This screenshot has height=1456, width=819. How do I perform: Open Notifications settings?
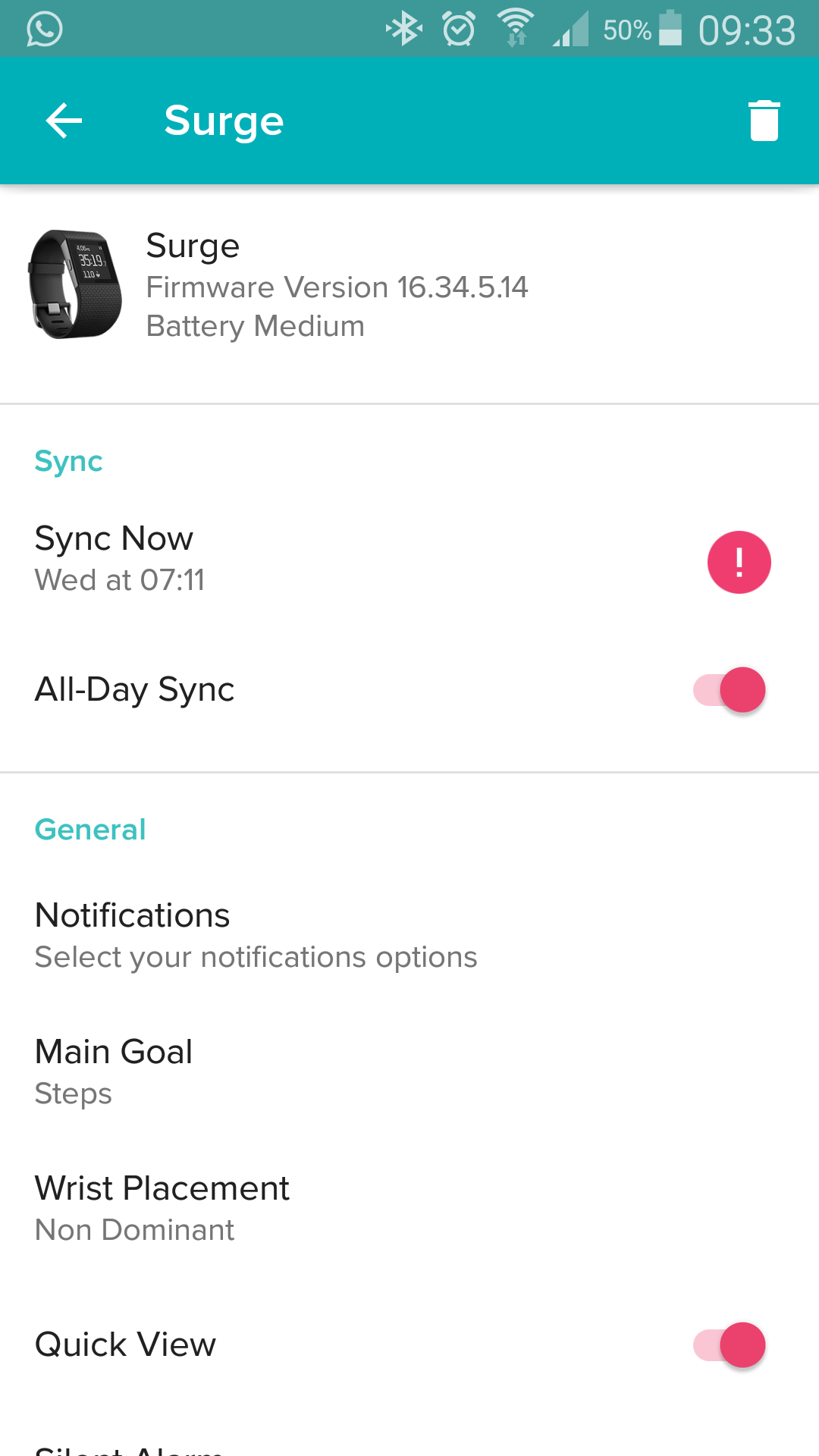click(256, 935)
